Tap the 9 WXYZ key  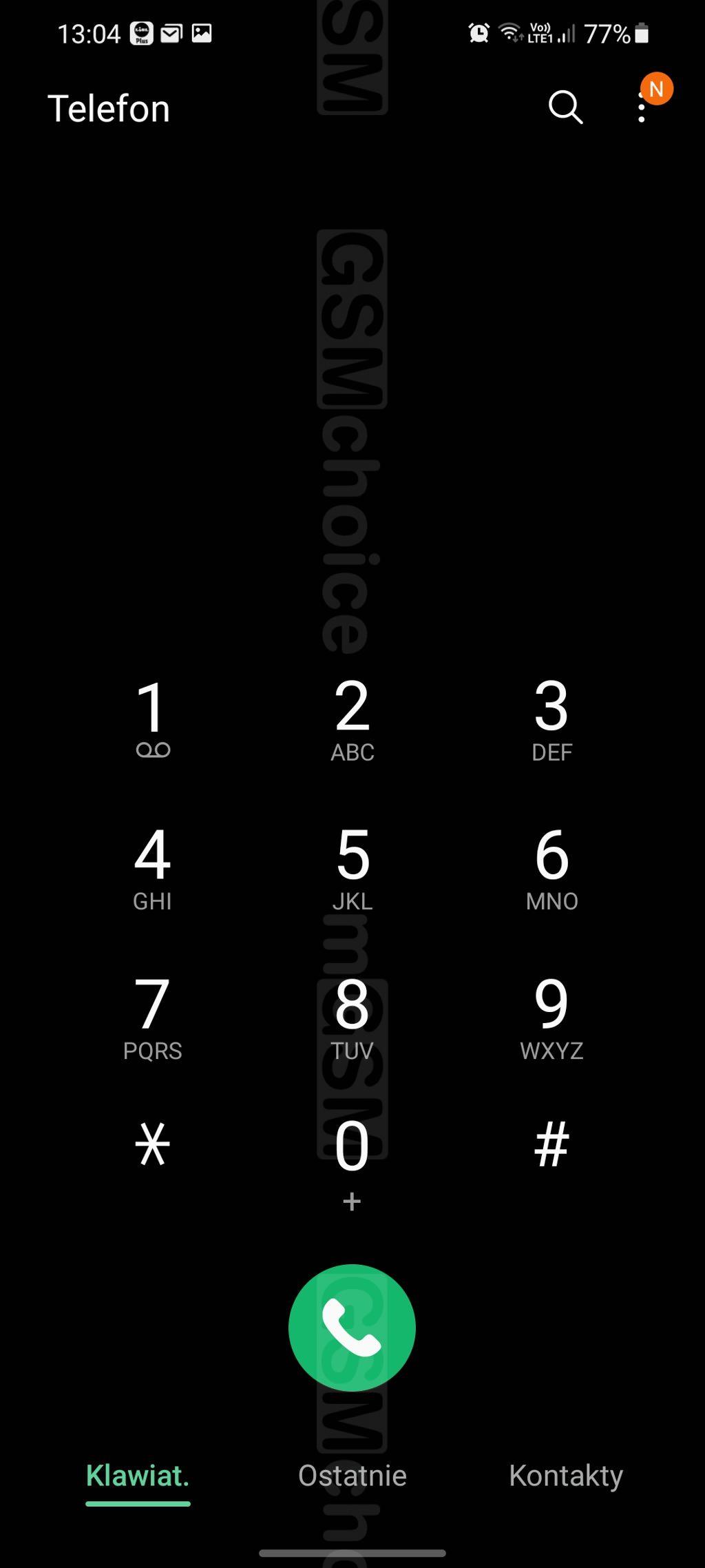pos(551,1018)
